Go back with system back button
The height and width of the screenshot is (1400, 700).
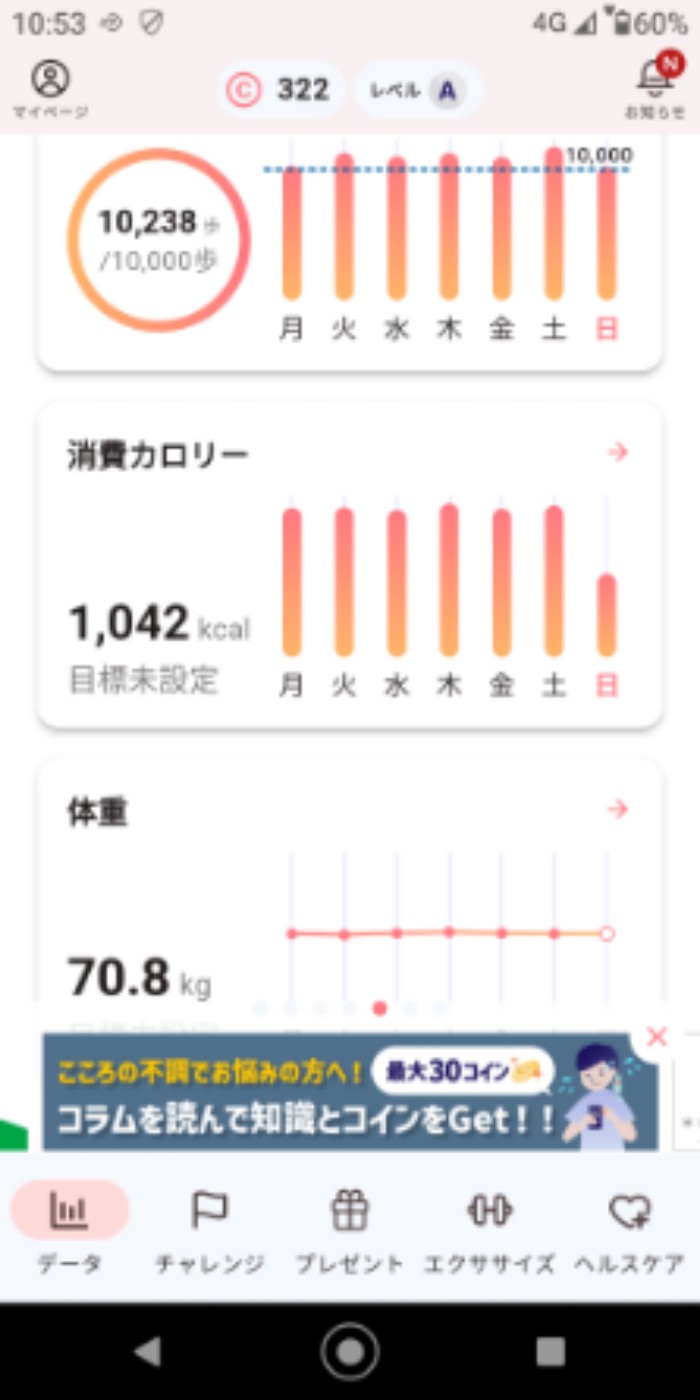148,1352
